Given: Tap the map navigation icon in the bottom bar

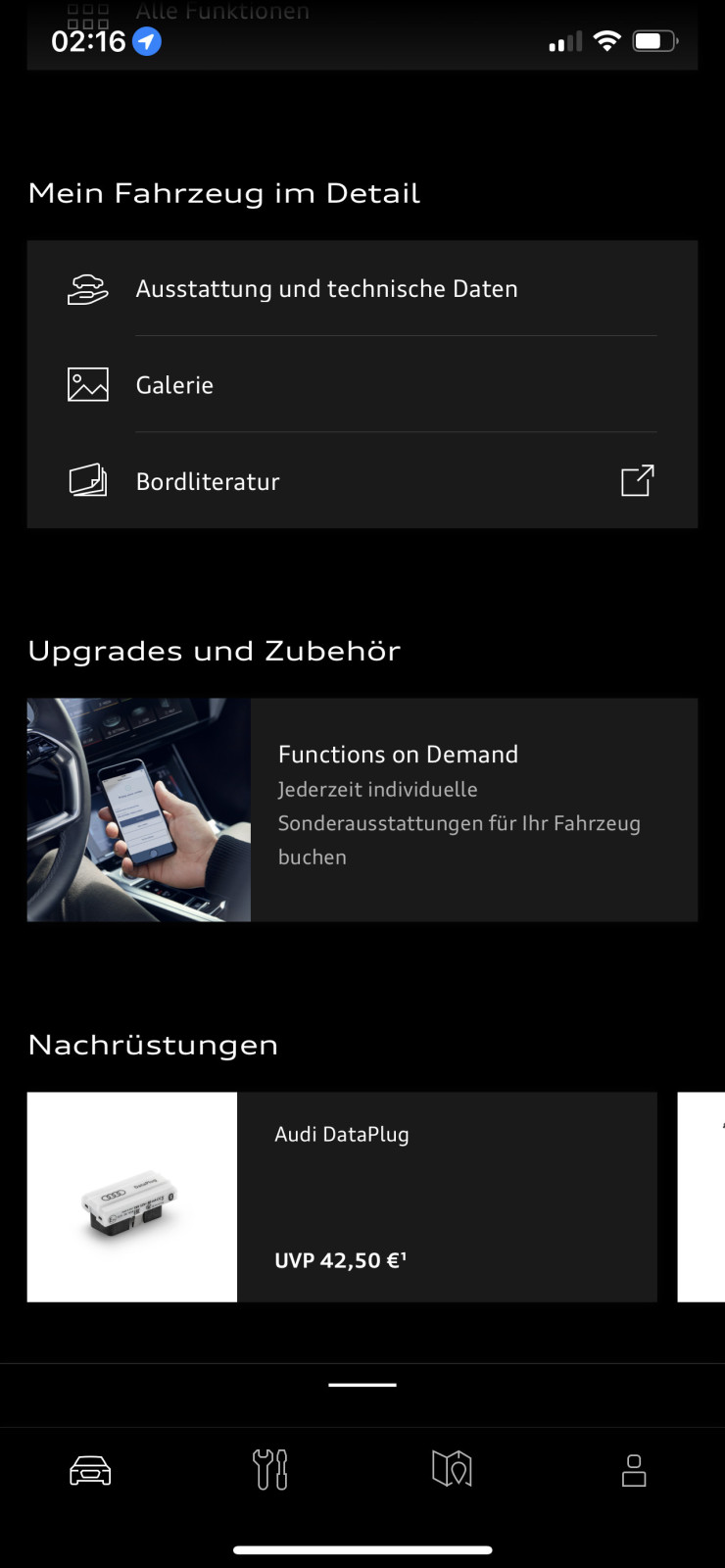Looking at the screenshot, I should coord(453,1468).
